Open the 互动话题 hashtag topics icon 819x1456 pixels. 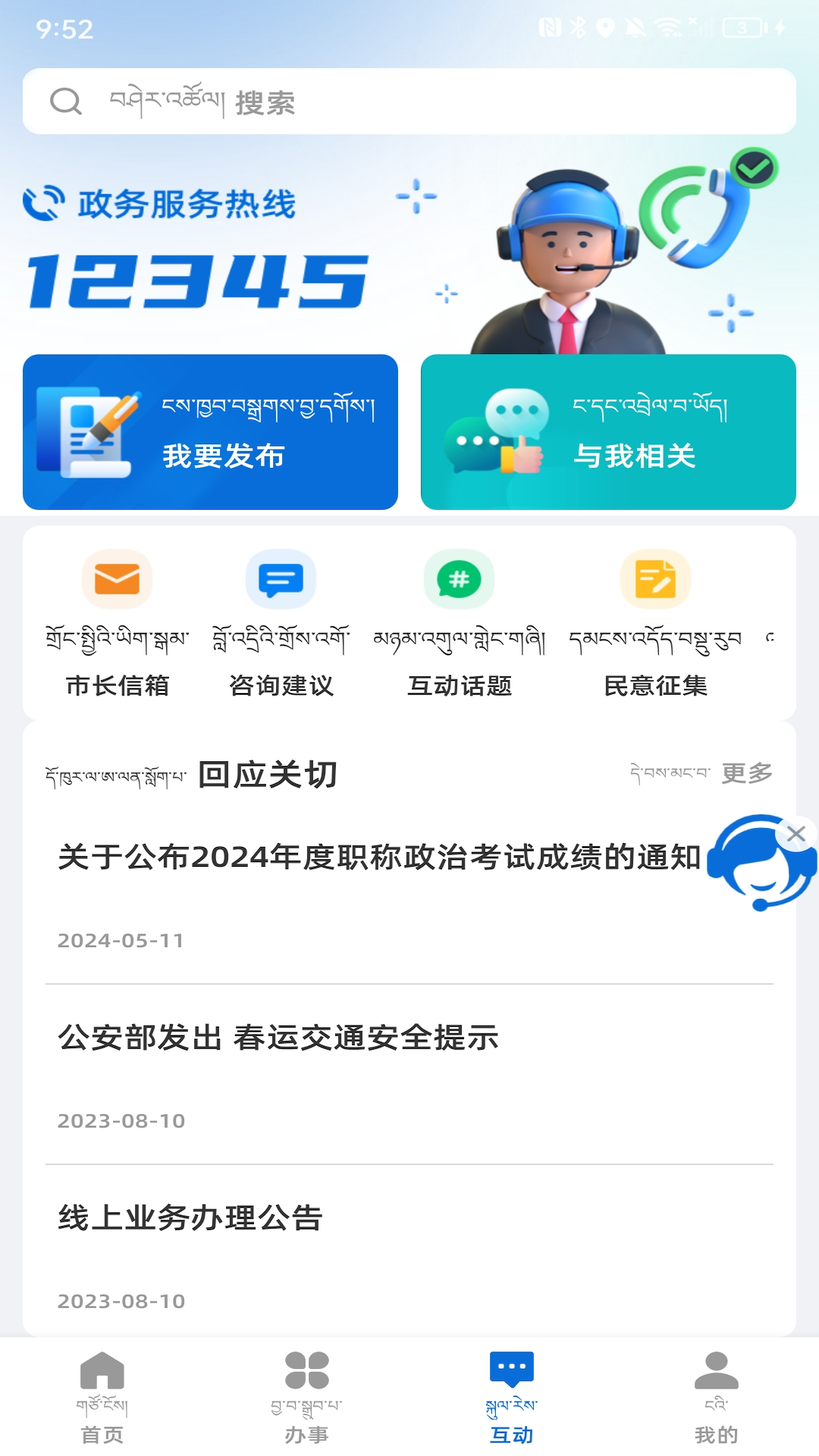coord(459,579)
